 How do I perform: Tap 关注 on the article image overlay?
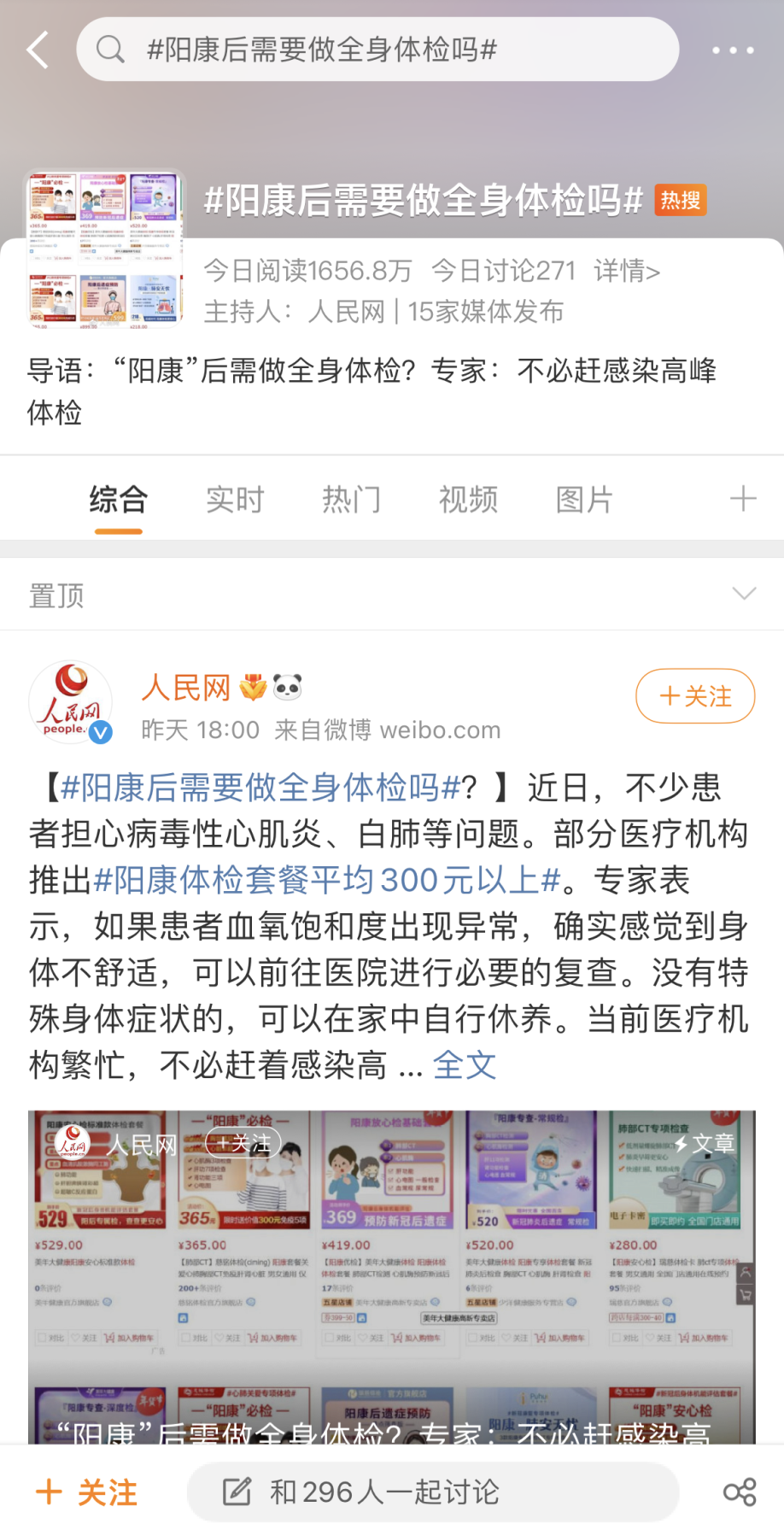click(243, 1143)
